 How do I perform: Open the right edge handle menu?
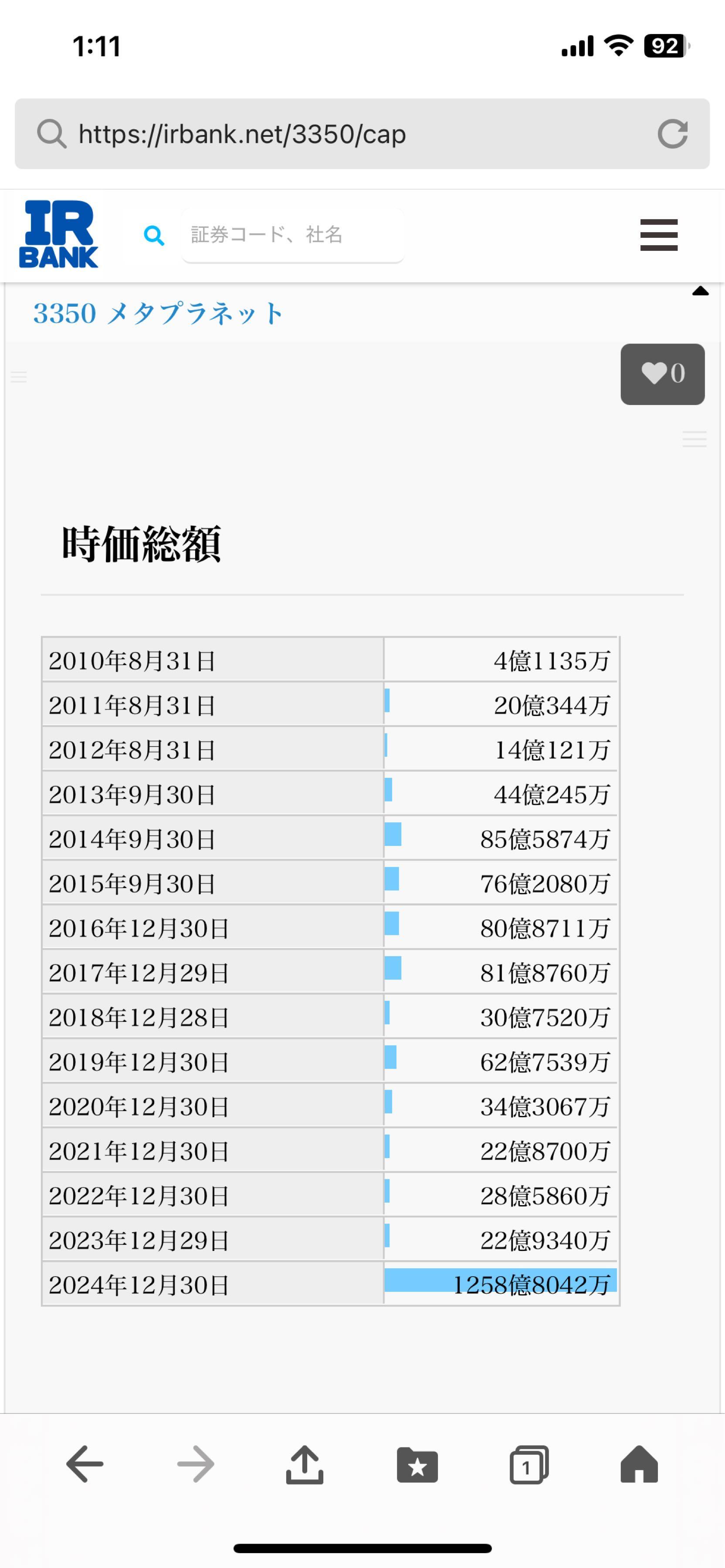[x=694, y=439]
